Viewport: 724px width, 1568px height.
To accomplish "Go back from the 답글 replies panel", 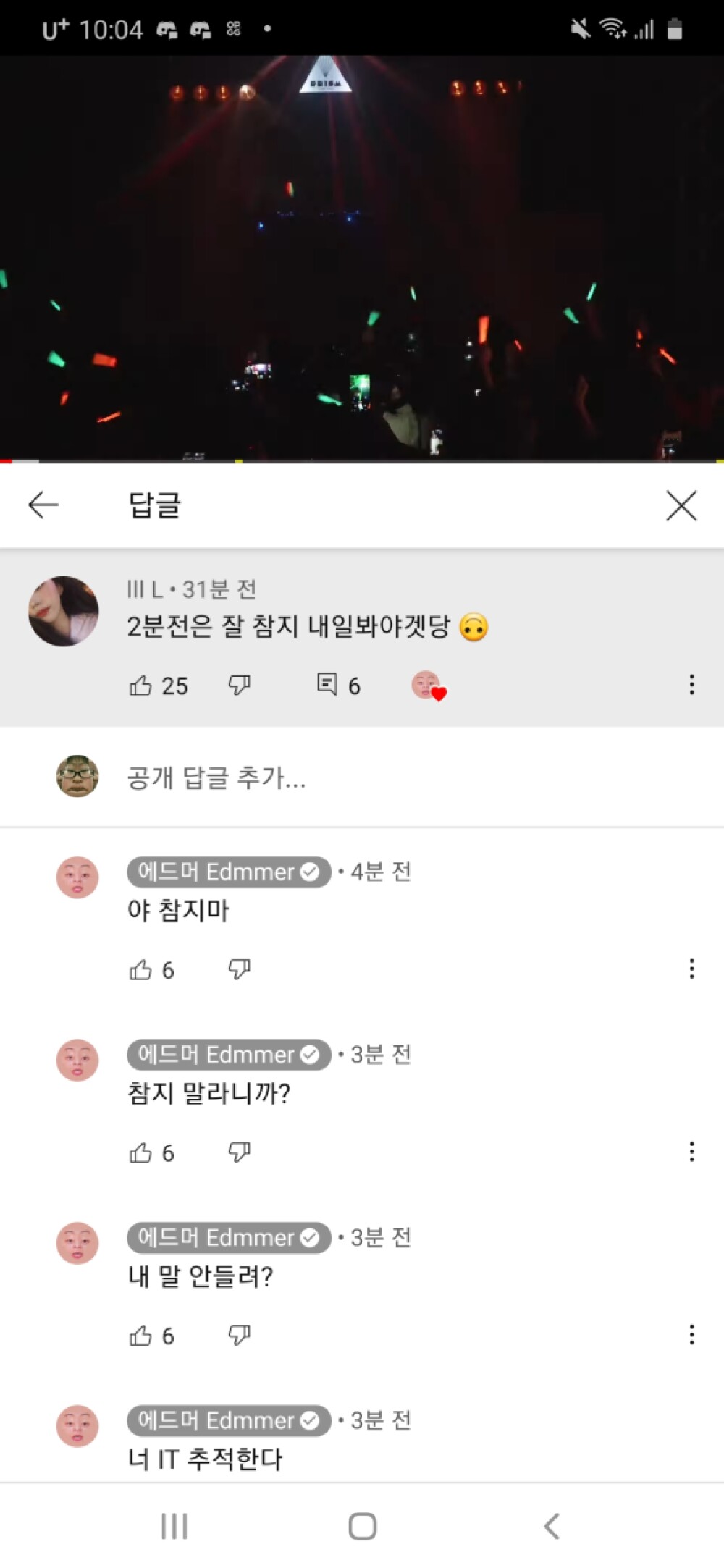I will point(43,505).
